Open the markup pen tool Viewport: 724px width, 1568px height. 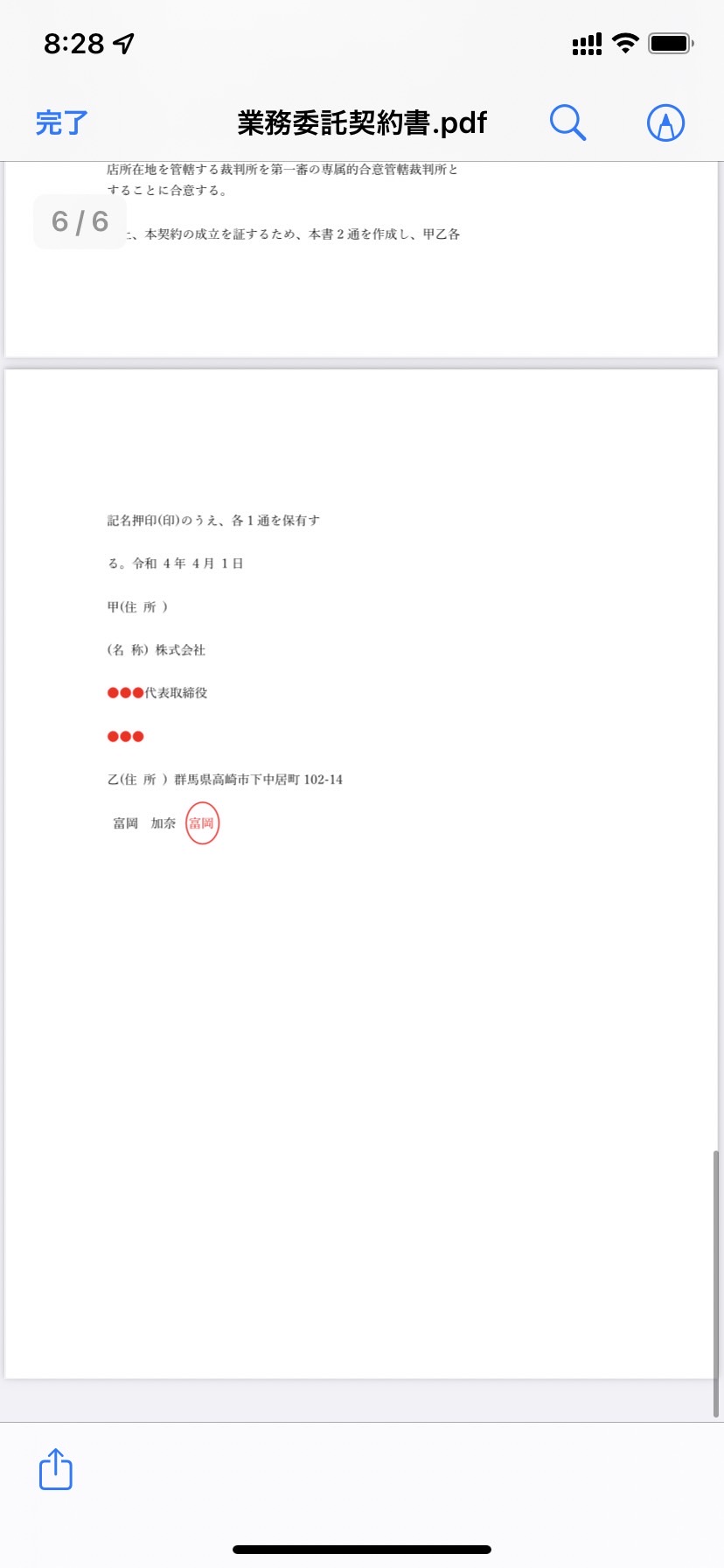pos(665,122)
